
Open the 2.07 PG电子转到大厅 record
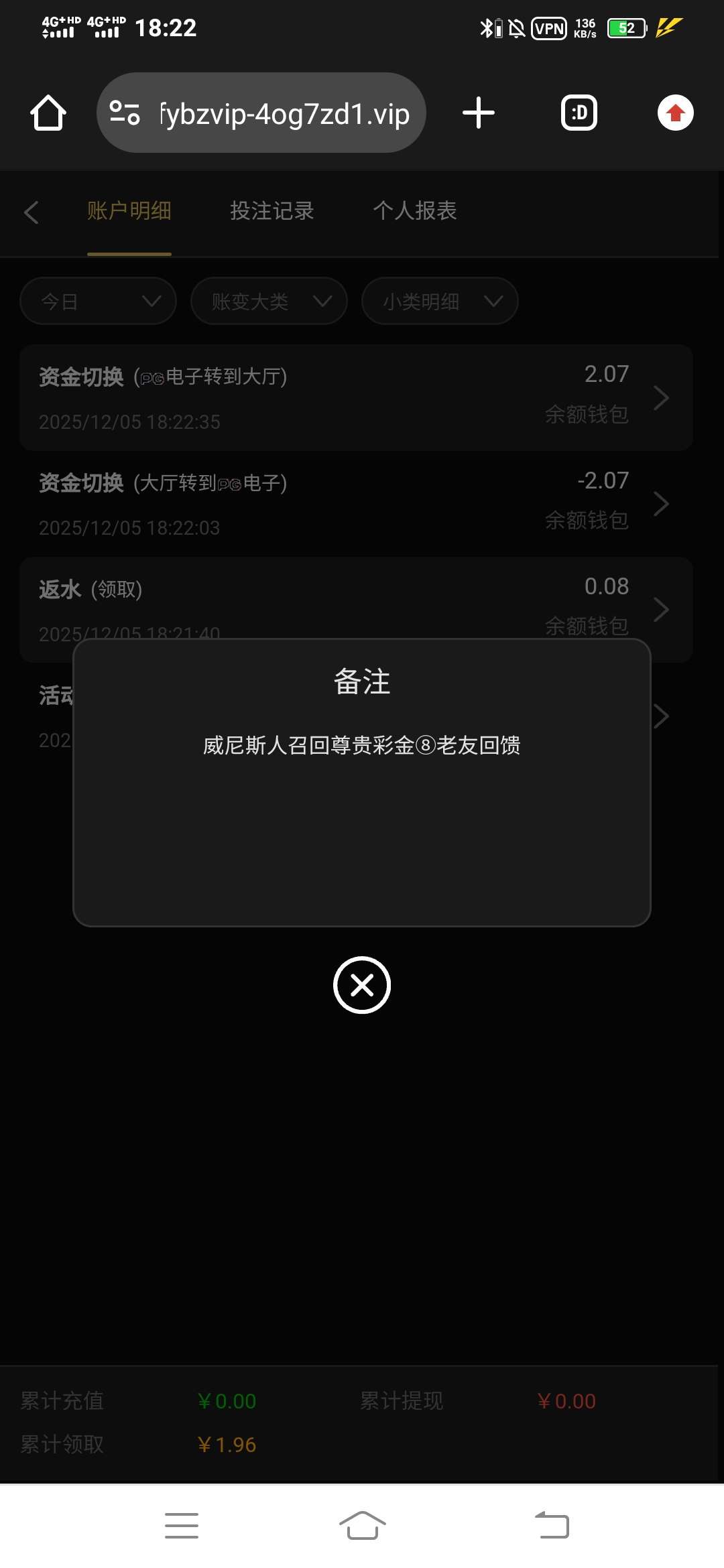coord(355,397)
